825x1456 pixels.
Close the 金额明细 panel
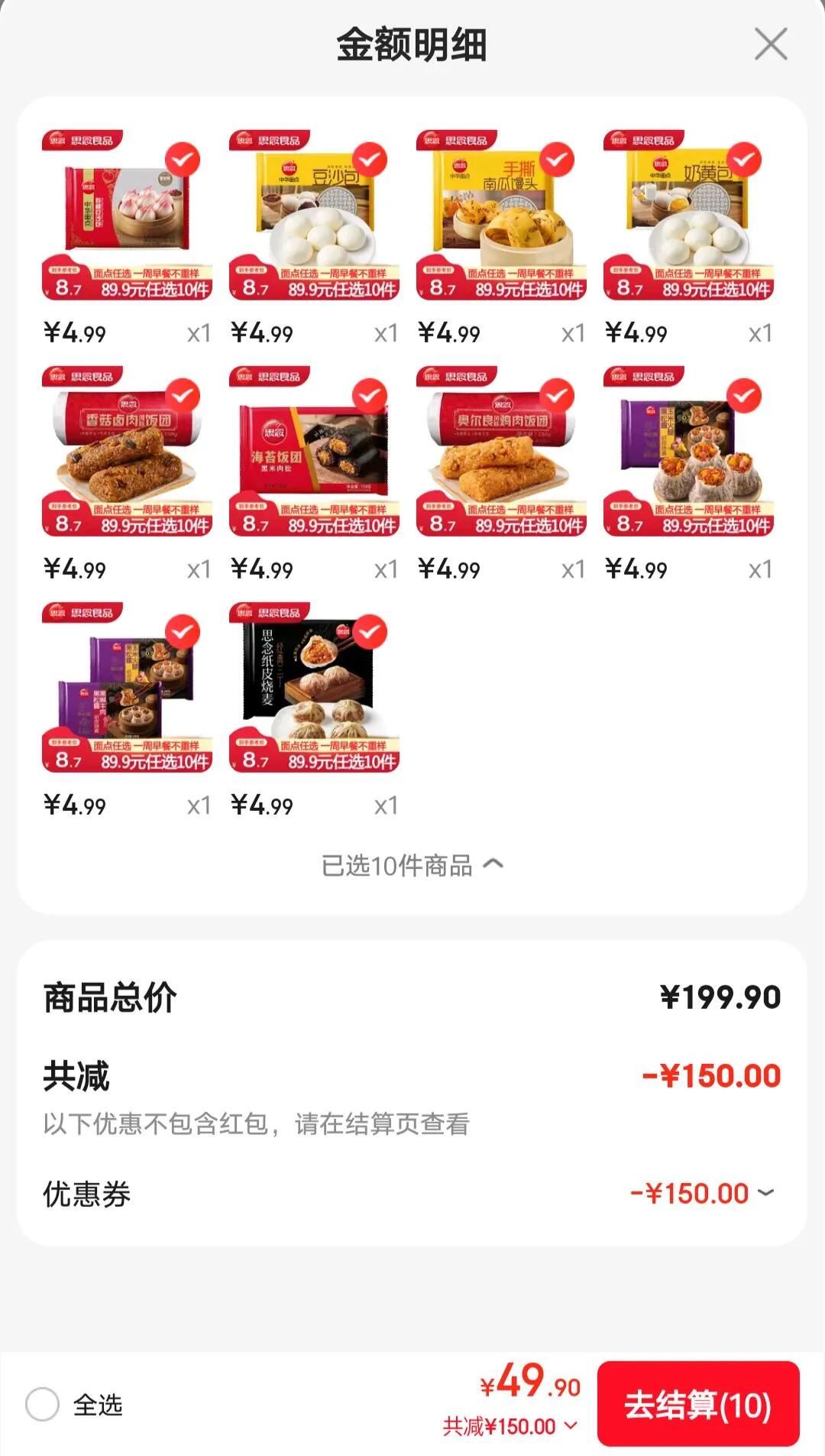[770, 44]
